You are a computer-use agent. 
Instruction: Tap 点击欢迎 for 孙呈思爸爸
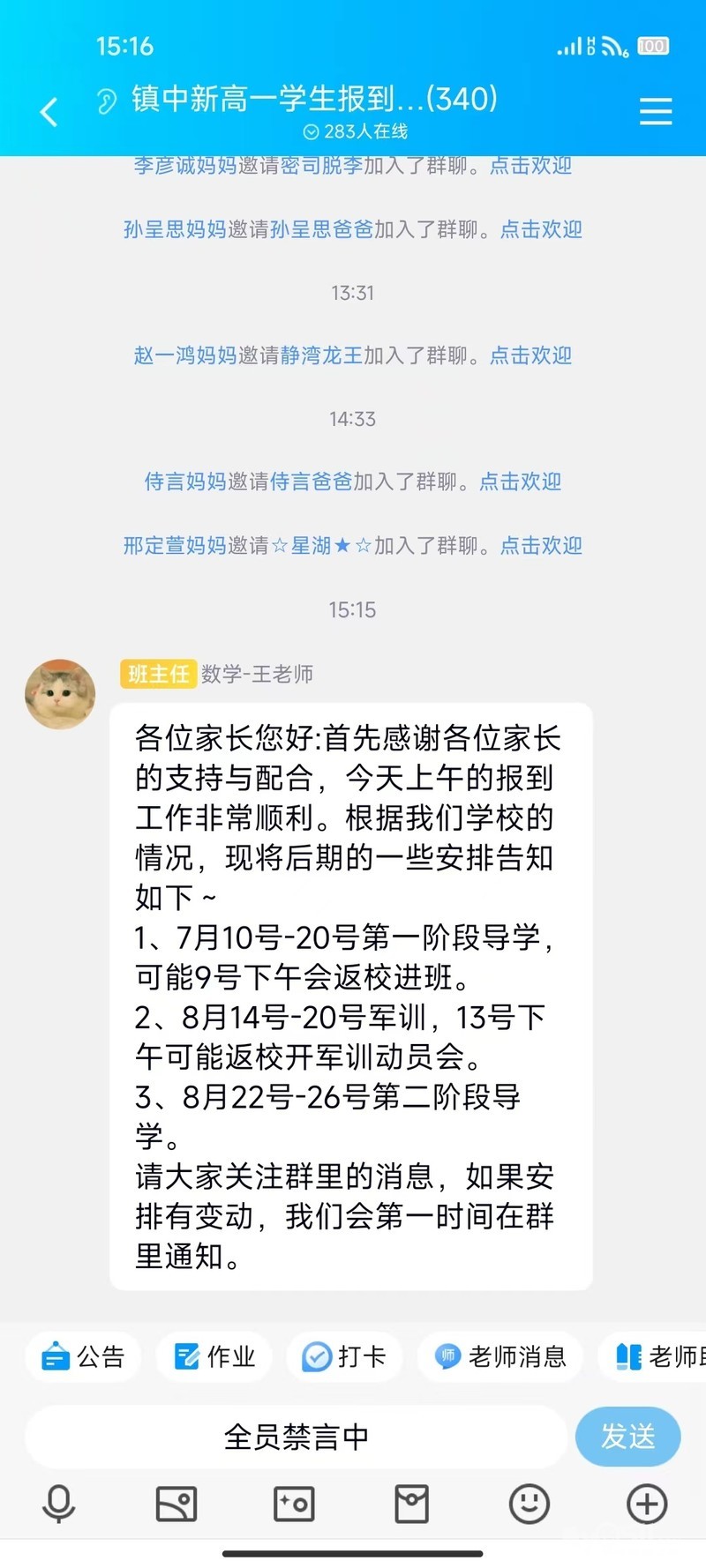click(541, 229)
